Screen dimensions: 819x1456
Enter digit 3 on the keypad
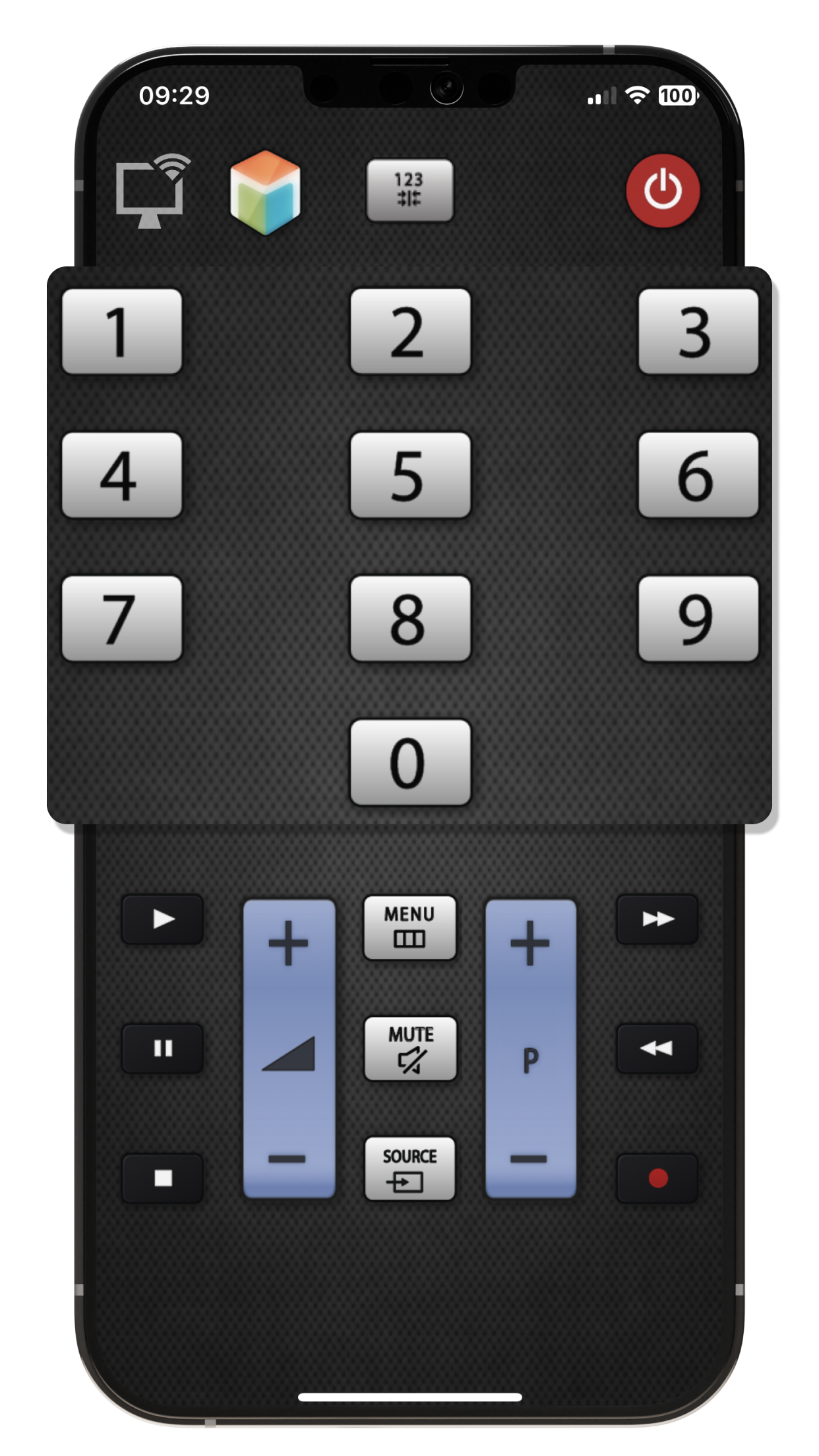pyautogui.click(x=698, y=331)
